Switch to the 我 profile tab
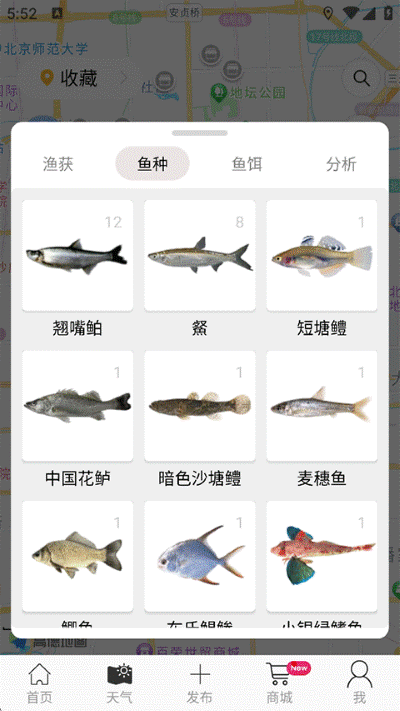 pyautogui.click(x=360, y=683)
